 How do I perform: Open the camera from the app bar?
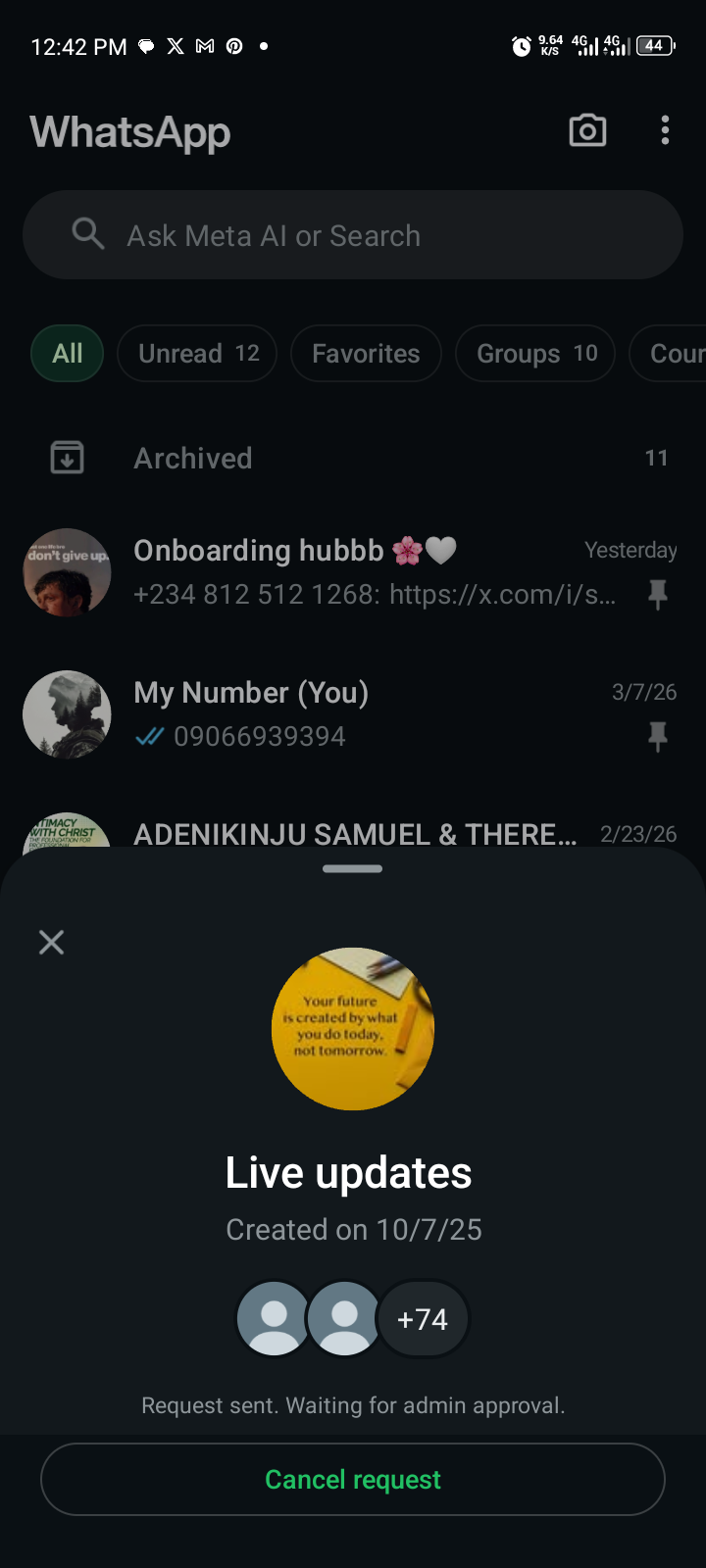(587, 130)
